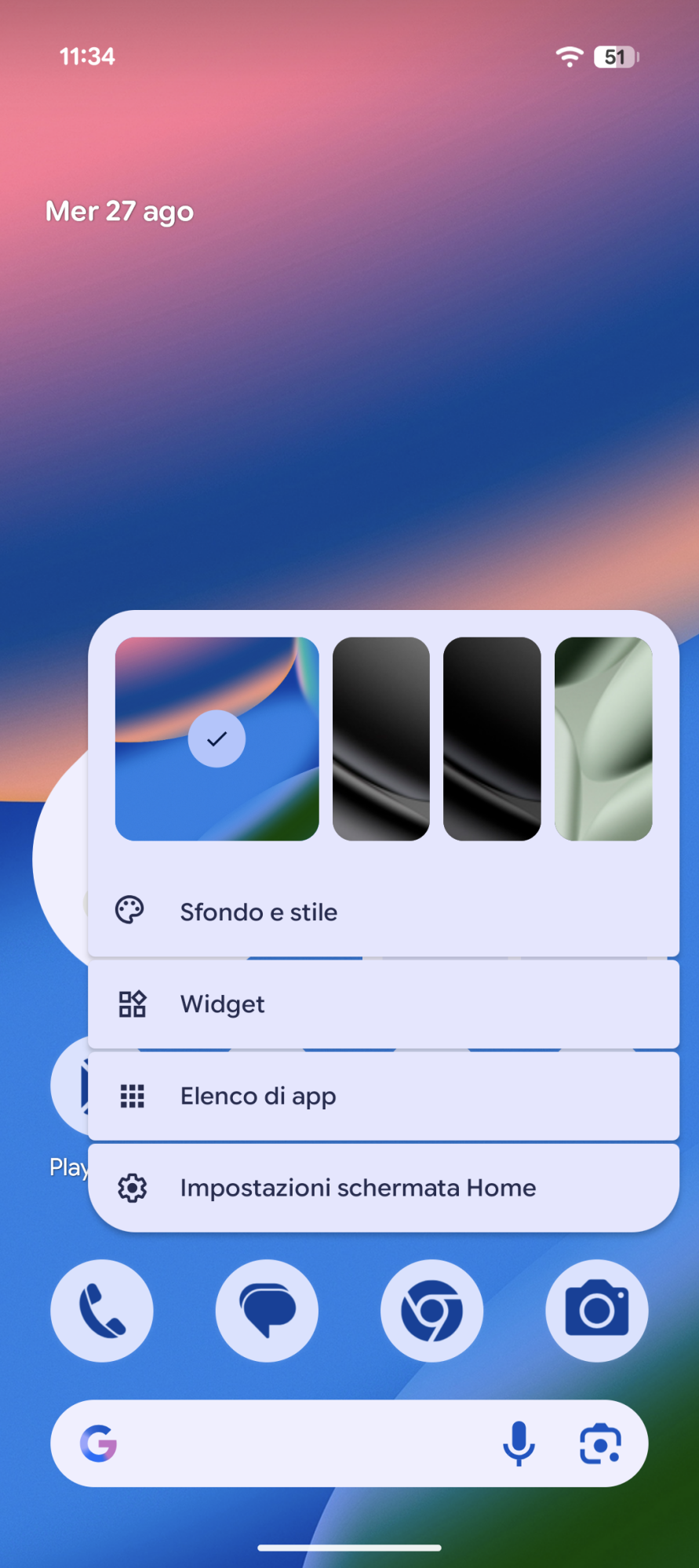Tap the Google search bar
Screen dimensions: 699x1568
pyautogui.click(x=298, y=1443)
